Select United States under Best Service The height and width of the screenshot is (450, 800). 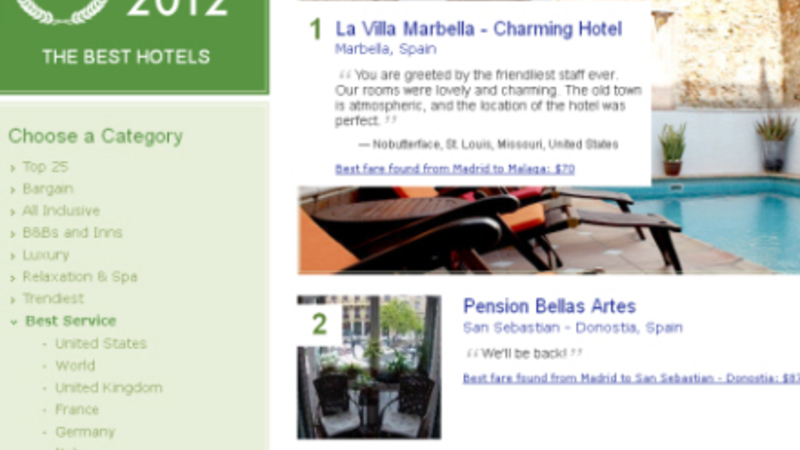[x=100, y=343]
